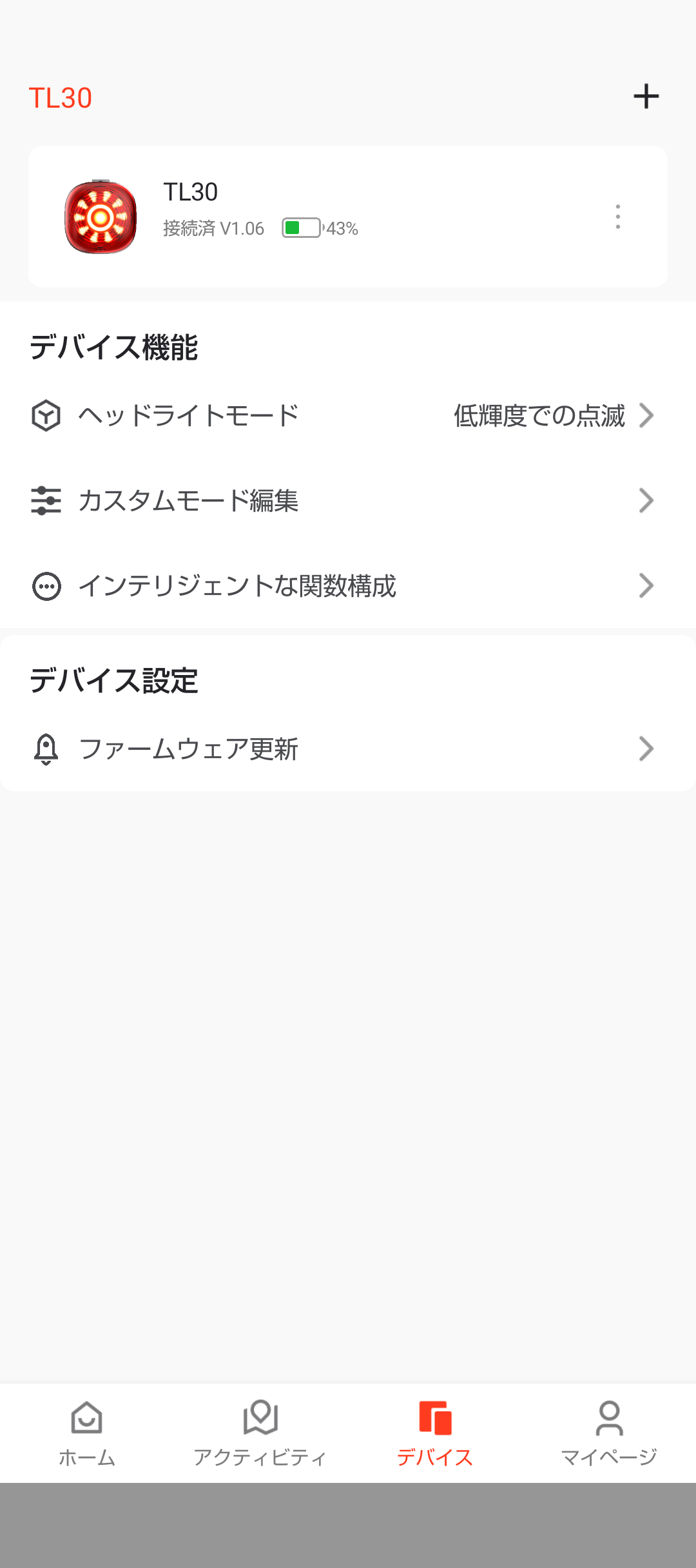Screen dimensions: 696x1568
Task: Select the デバイス tab
Action: pyautogui.click(x=435, y=1434)
